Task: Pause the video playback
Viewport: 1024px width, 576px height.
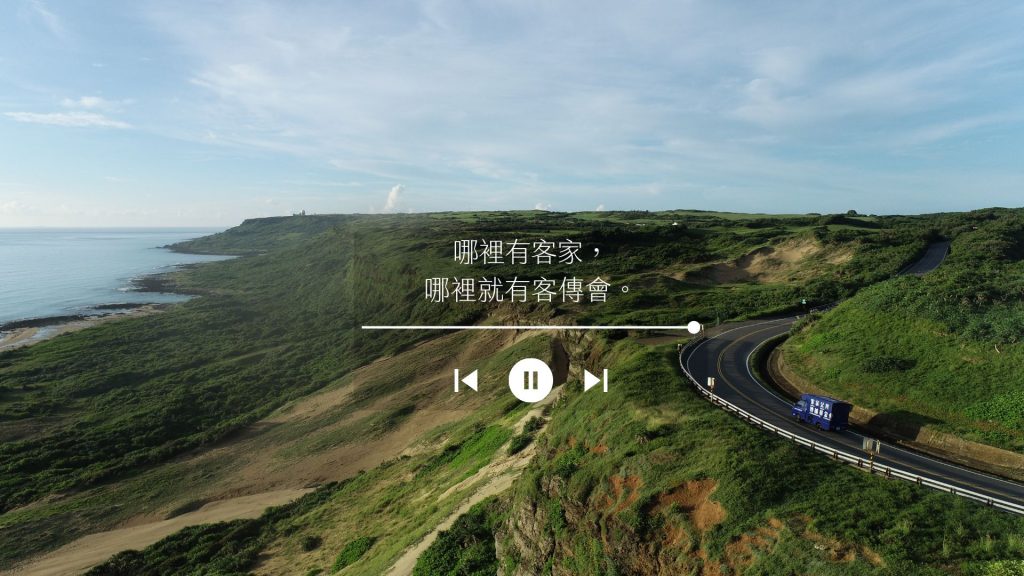Action: [x=530, y=380]
